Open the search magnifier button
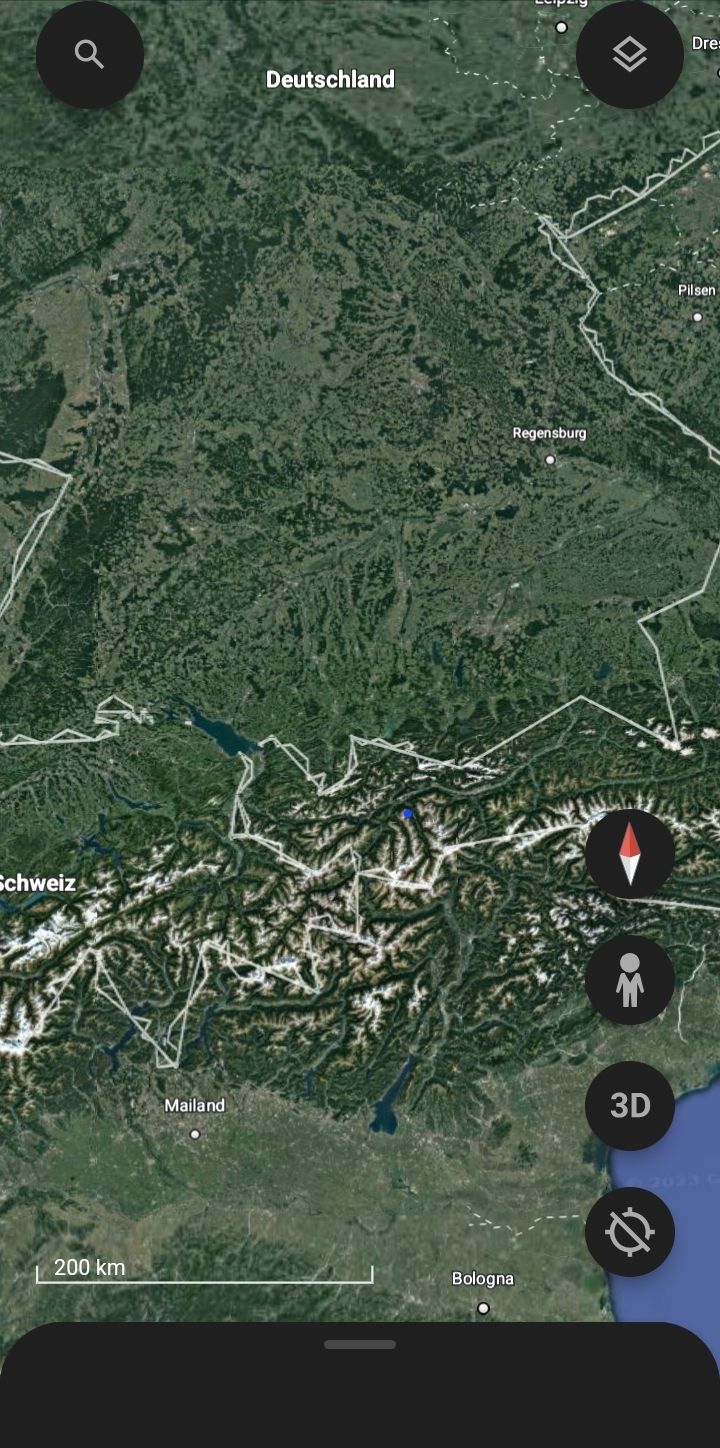This screenshot has height=1448, width=720. 90,55
